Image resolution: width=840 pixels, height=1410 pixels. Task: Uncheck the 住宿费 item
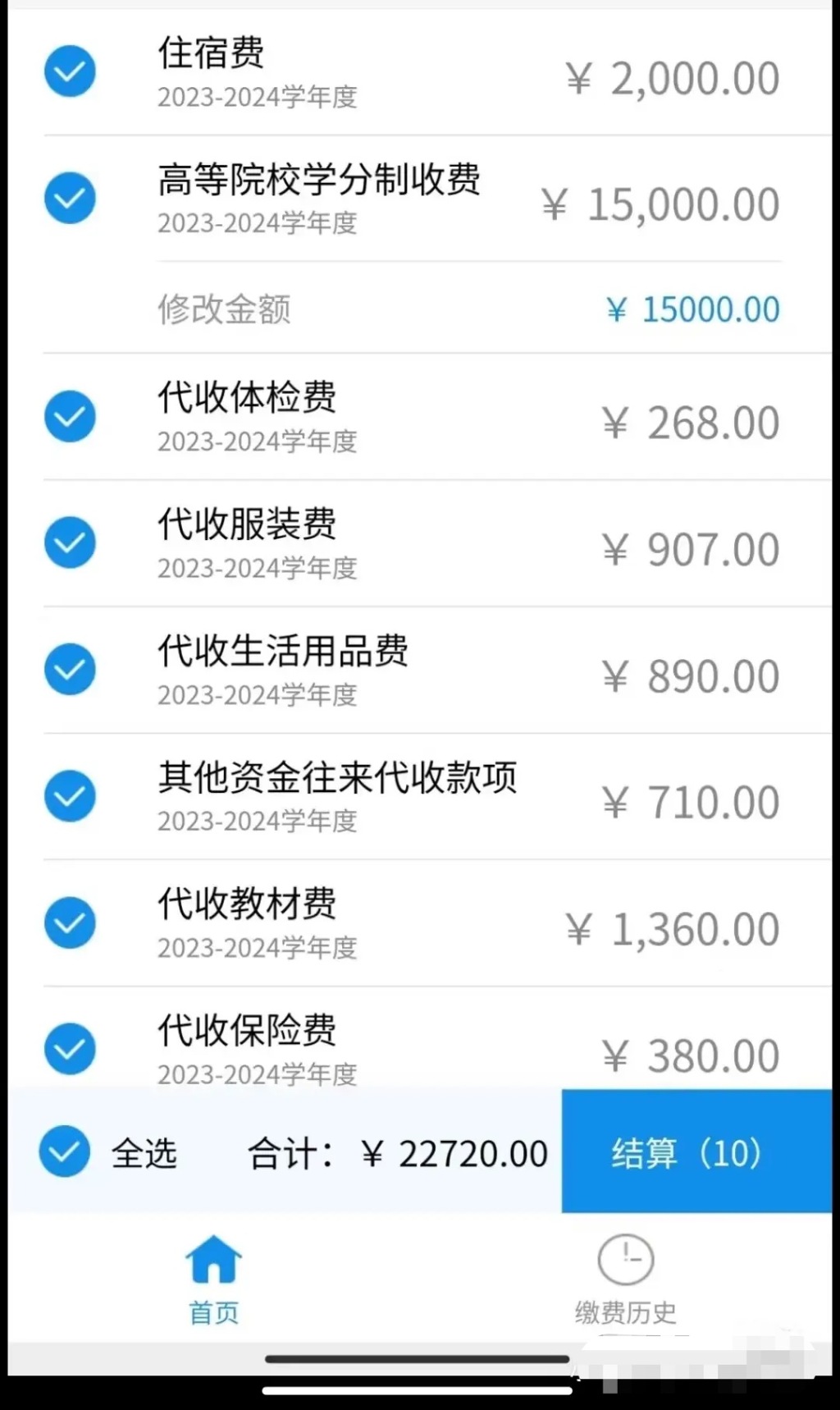69,71
